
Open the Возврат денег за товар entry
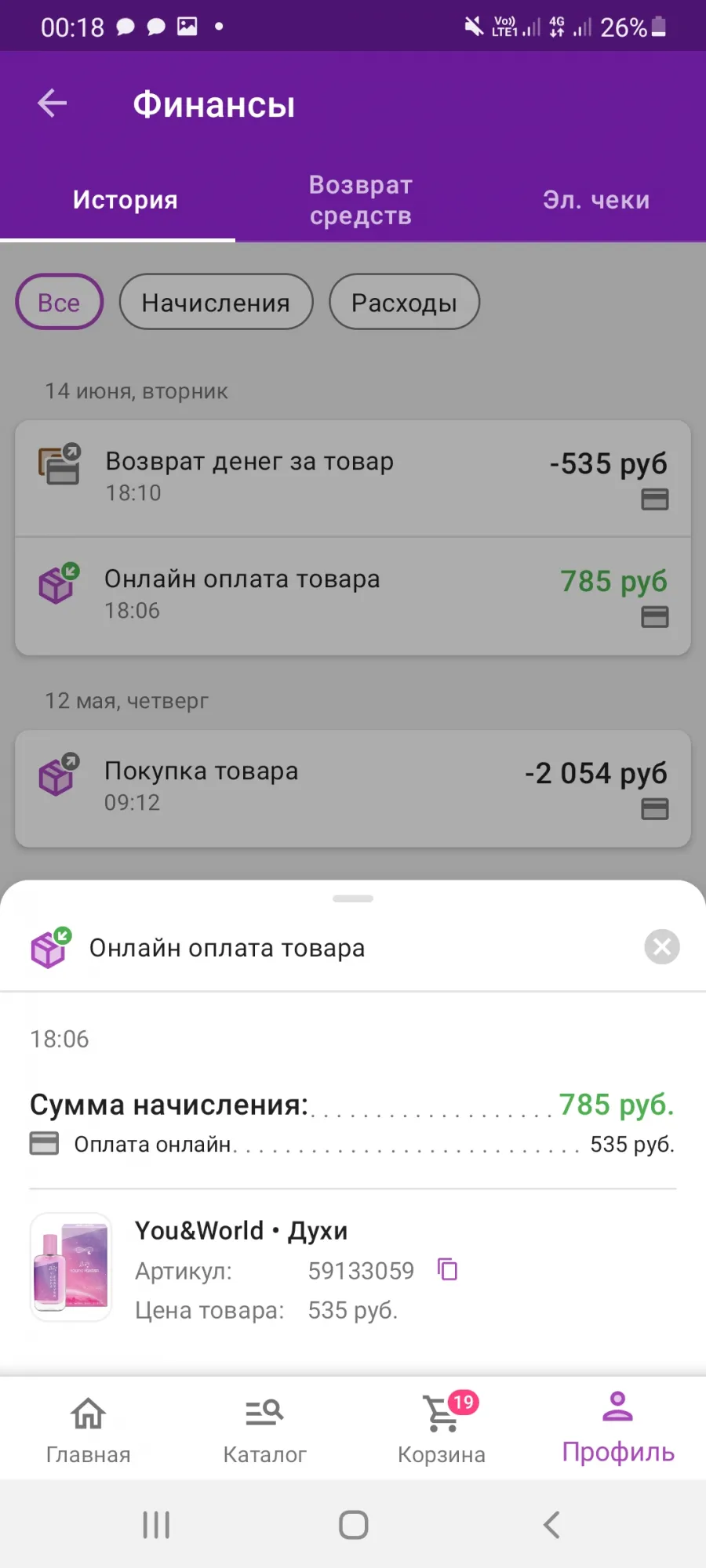tap(353, 478)
